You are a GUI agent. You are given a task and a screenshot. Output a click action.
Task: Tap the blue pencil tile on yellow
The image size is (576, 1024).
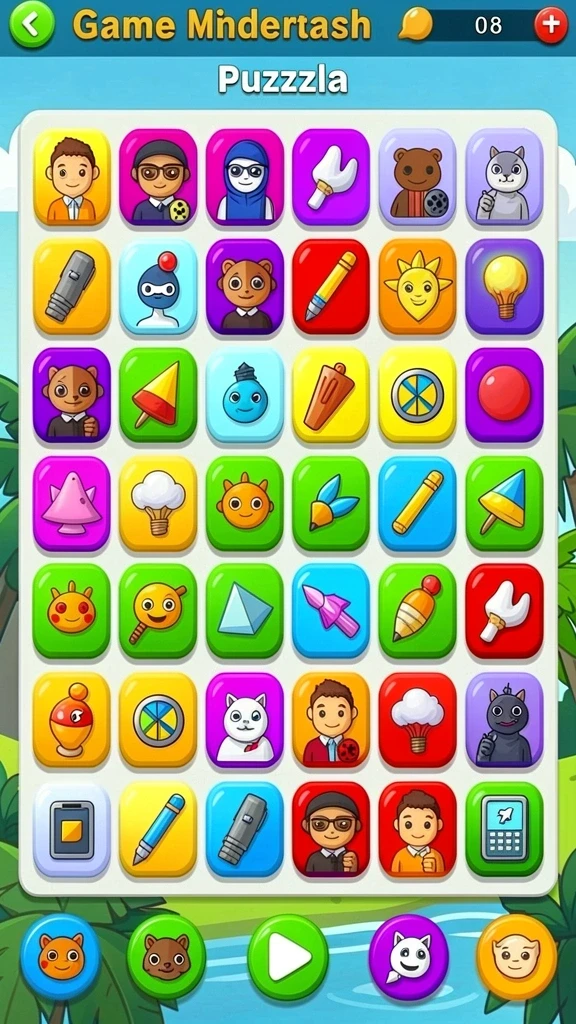[158, 829]
